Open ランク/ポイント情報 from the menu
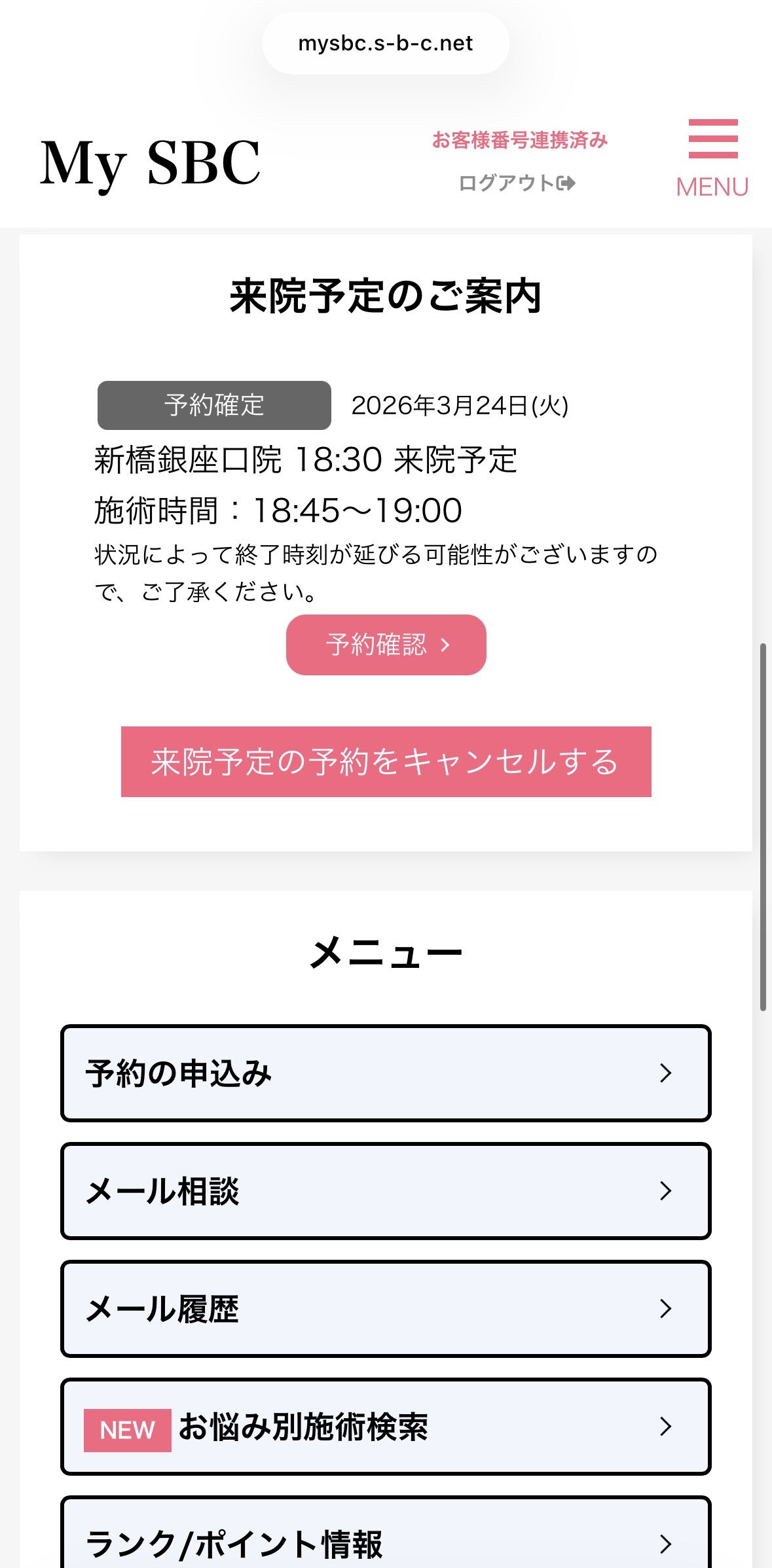772x1568 pixels. click(x=386, y=1543)
